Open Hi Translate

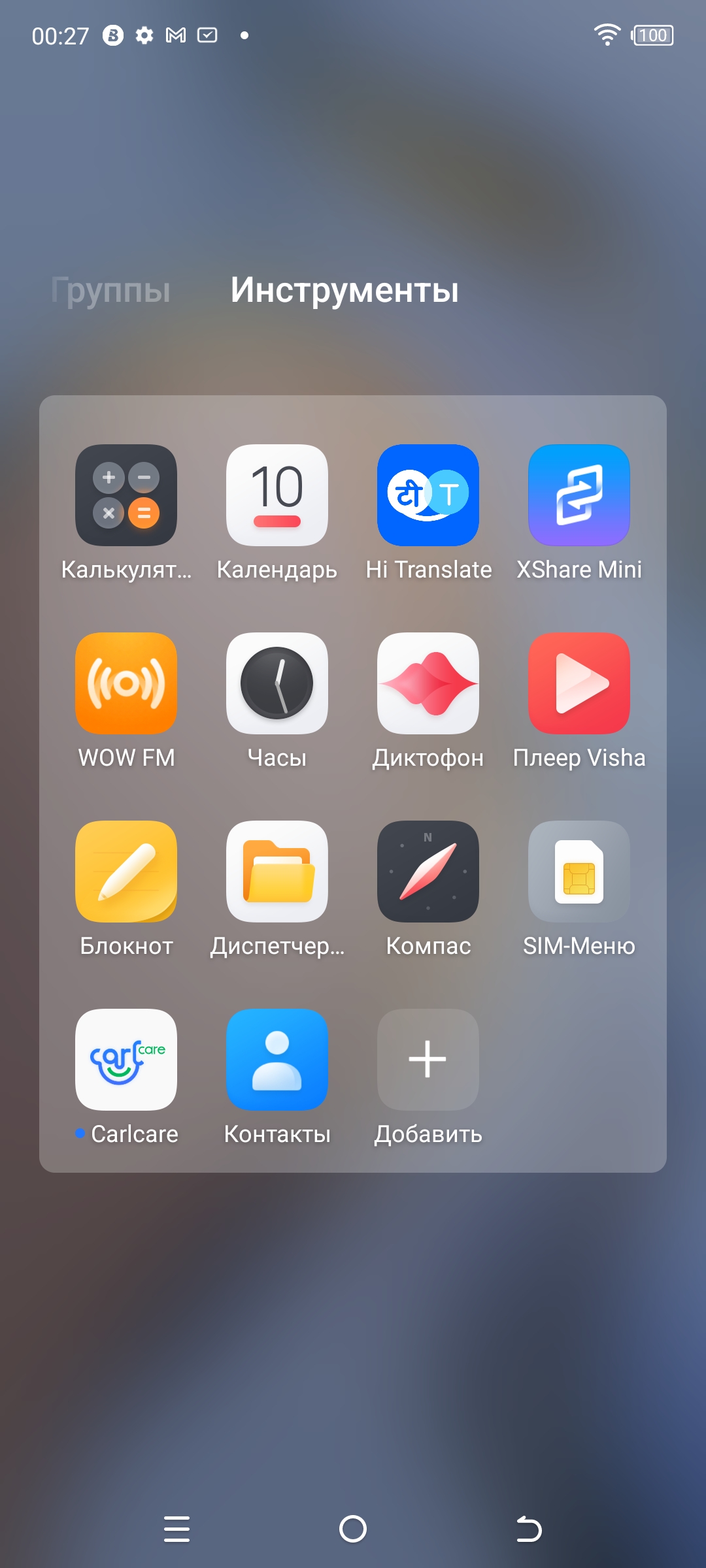(x=428, y=495)
